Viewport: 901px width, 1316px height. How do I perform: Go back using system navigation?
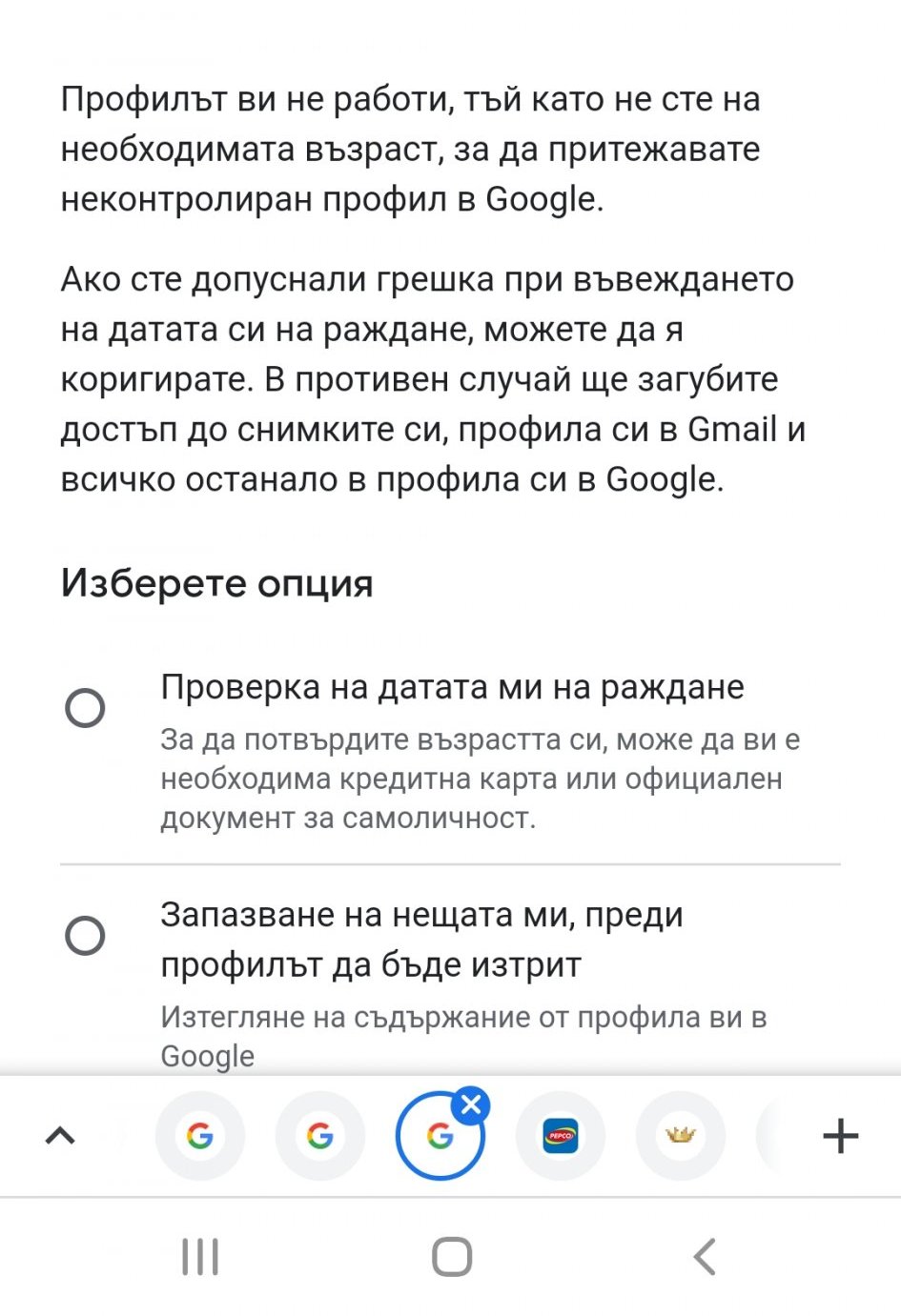click(704, 1257)
